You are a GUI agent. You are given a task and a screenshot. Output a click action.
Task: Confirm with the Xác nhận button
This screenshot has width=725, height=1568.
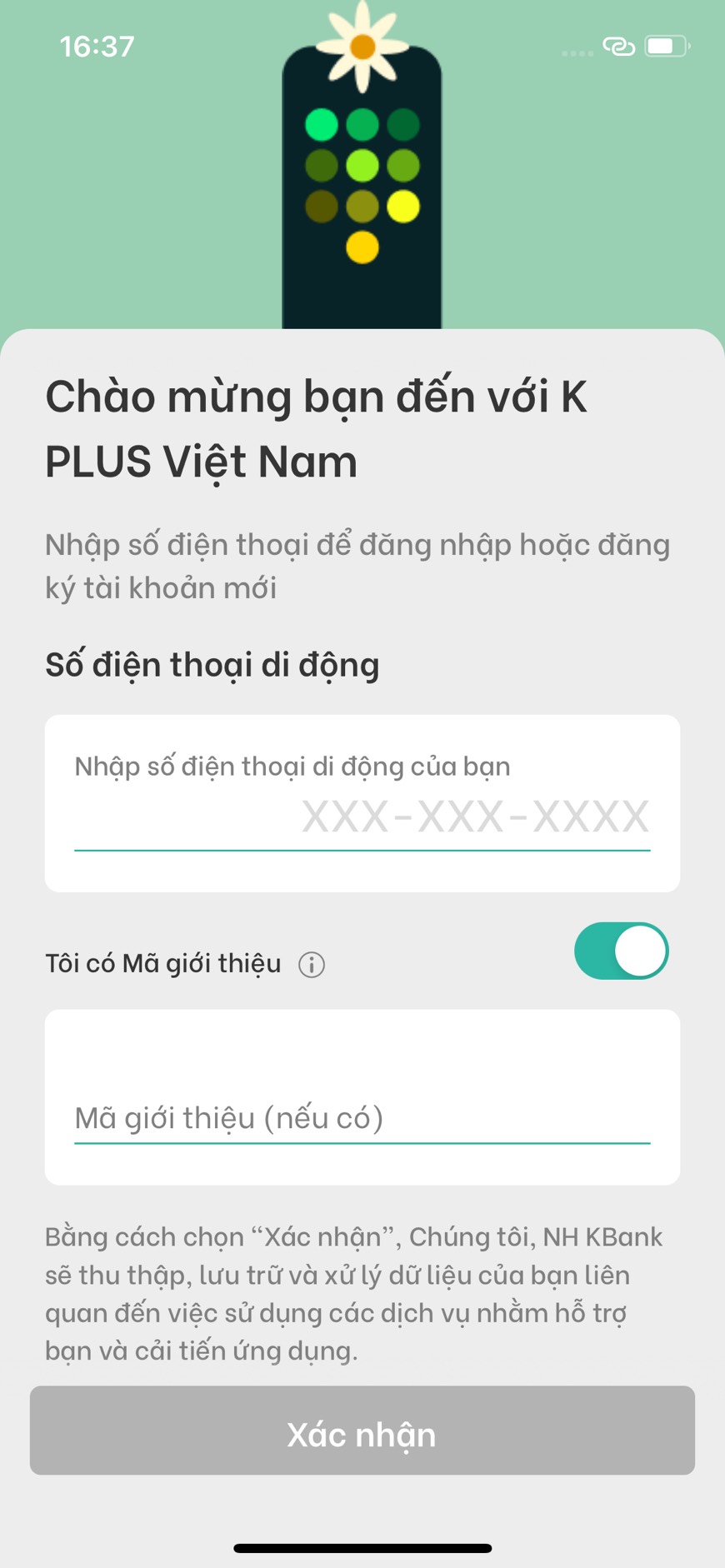[x=362, y=1434]
